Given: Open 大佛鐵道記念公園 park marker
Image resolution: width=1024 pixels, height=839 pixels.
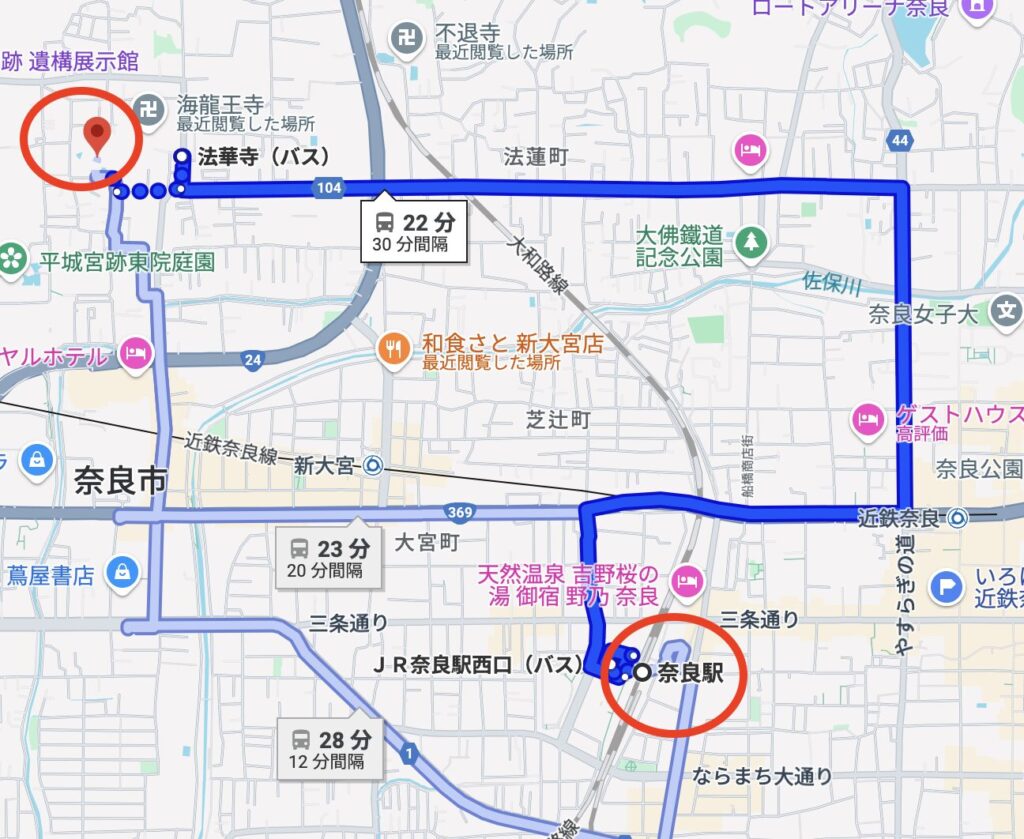Looking at the screenshot, I should coord(750,241).
